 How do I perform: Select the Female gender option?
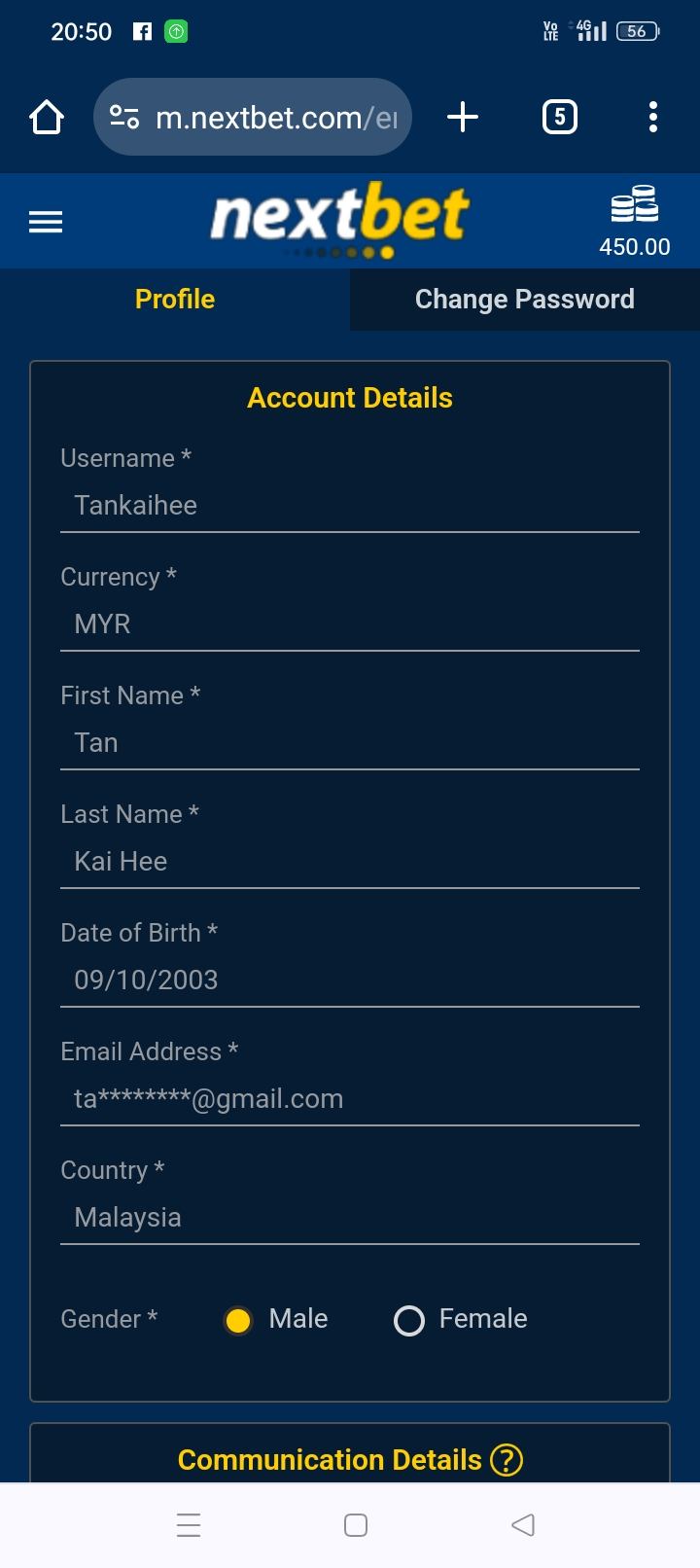pos(409,1320)
